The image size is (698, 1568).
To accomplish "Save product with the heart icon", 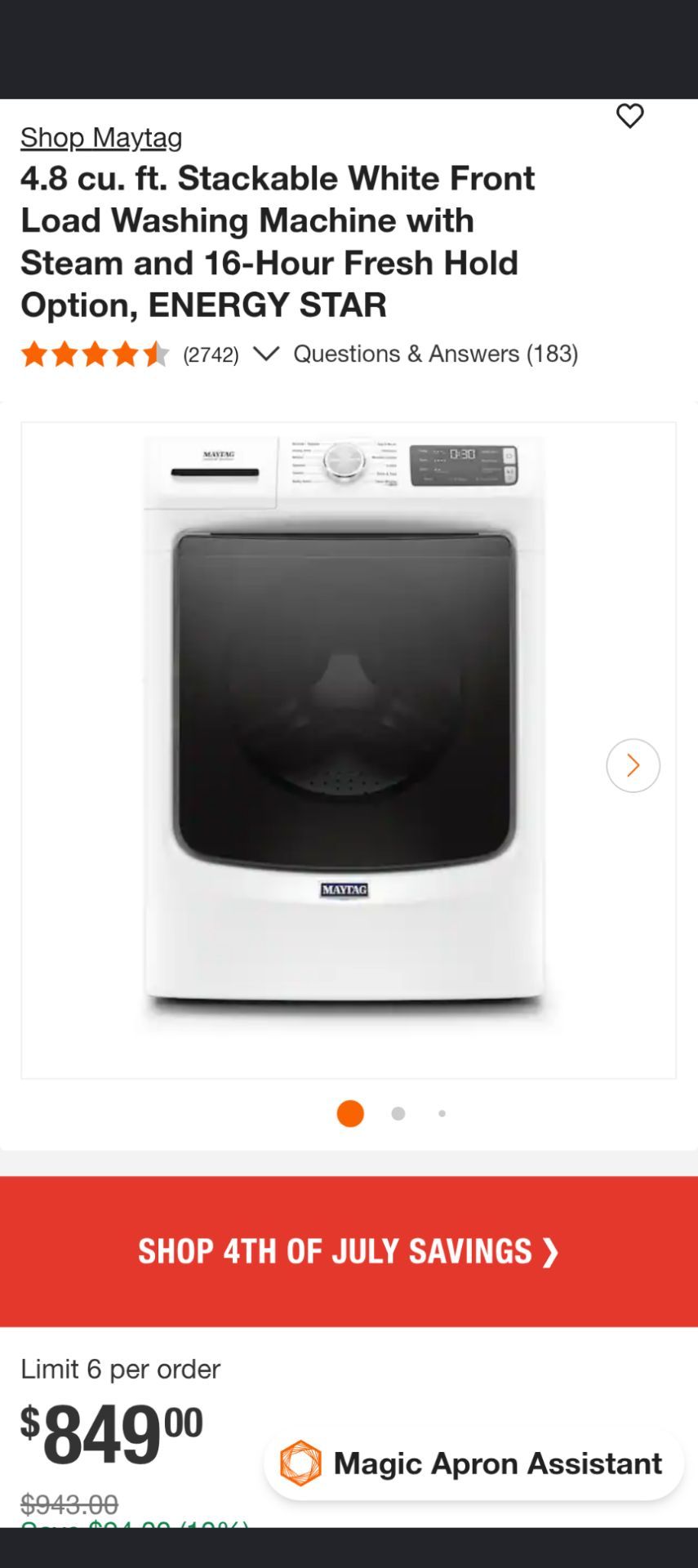I will (x=629, y=116).
